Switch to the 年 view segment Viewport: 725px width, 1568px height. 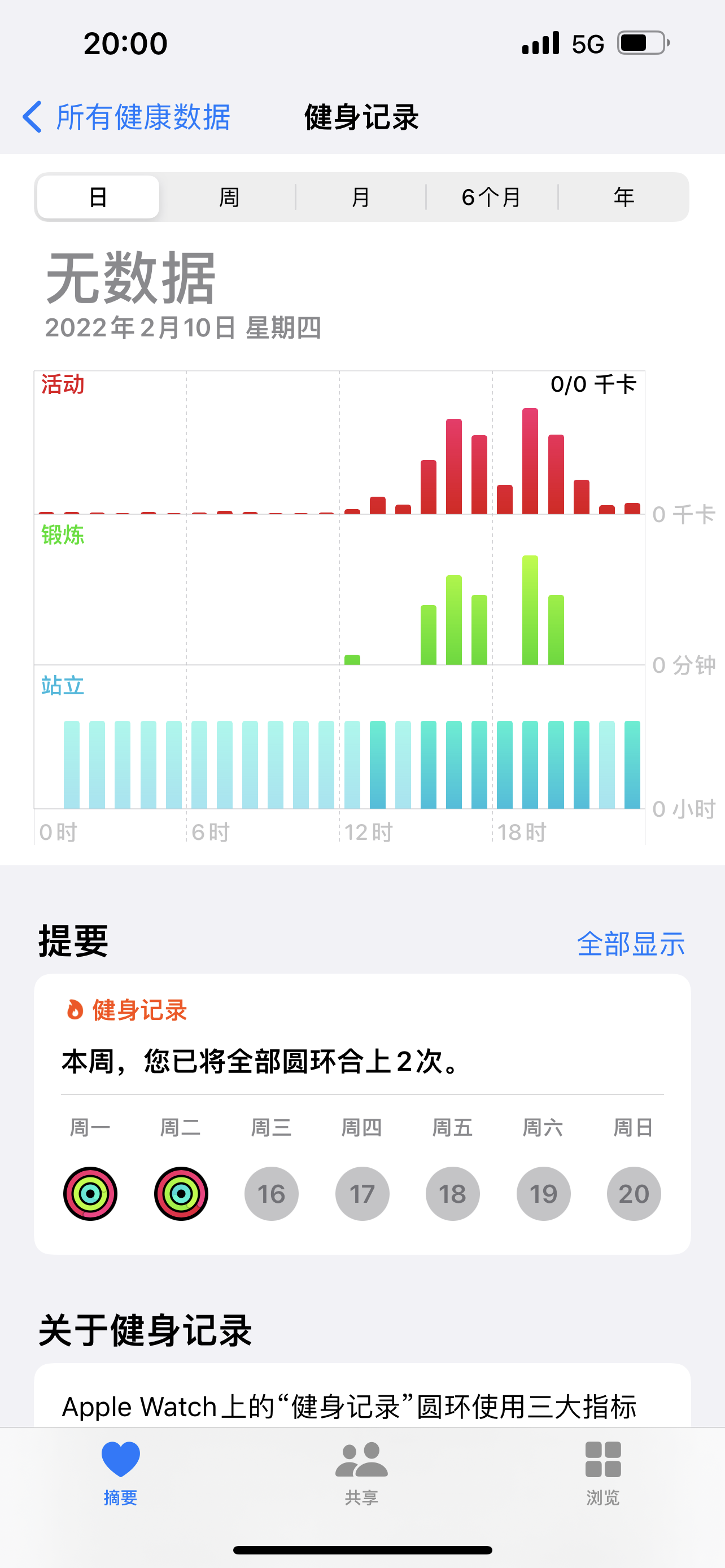[x=623, y=197]
